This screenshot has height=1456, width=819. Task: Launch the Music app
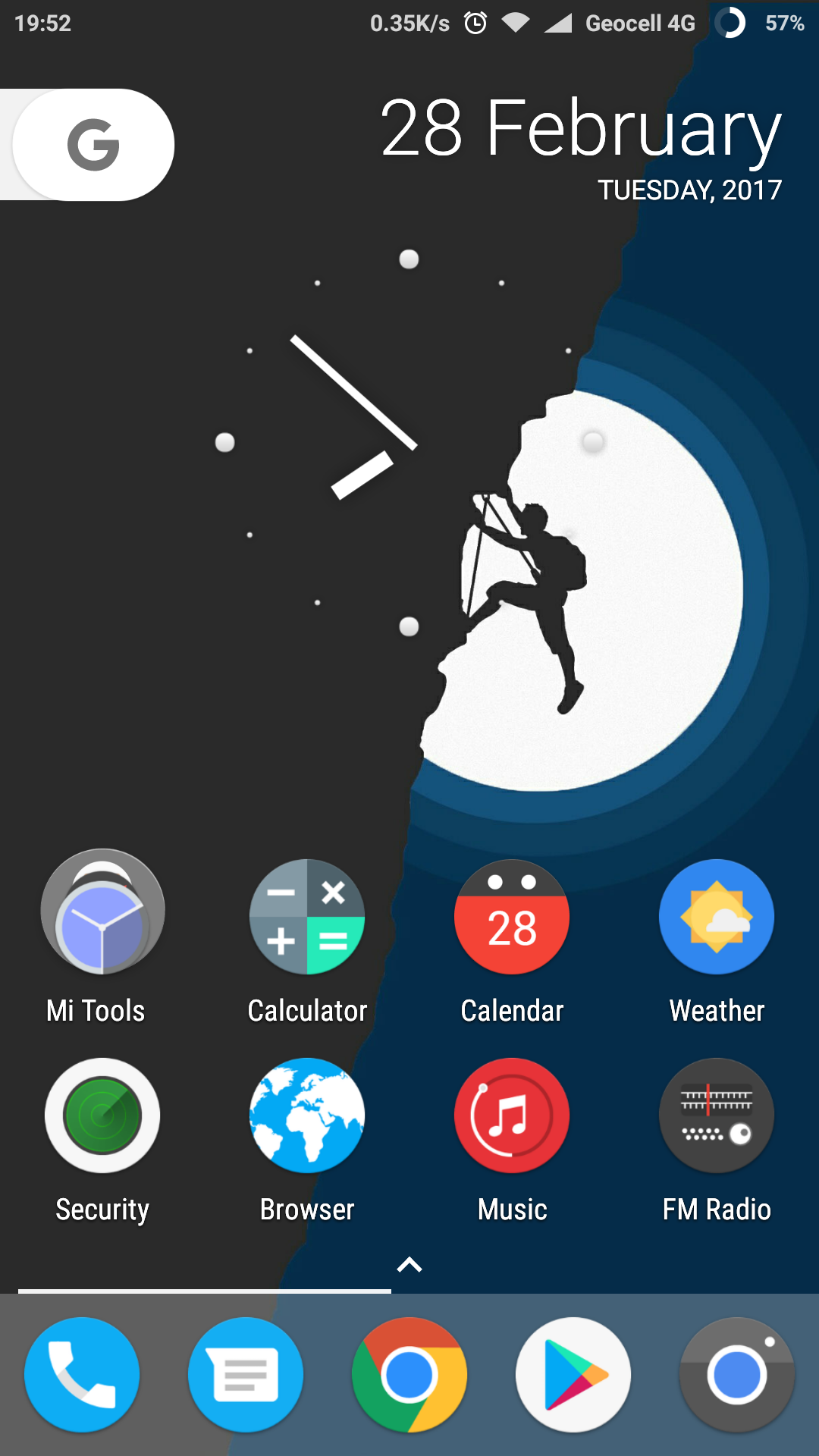pos(512,1116)
